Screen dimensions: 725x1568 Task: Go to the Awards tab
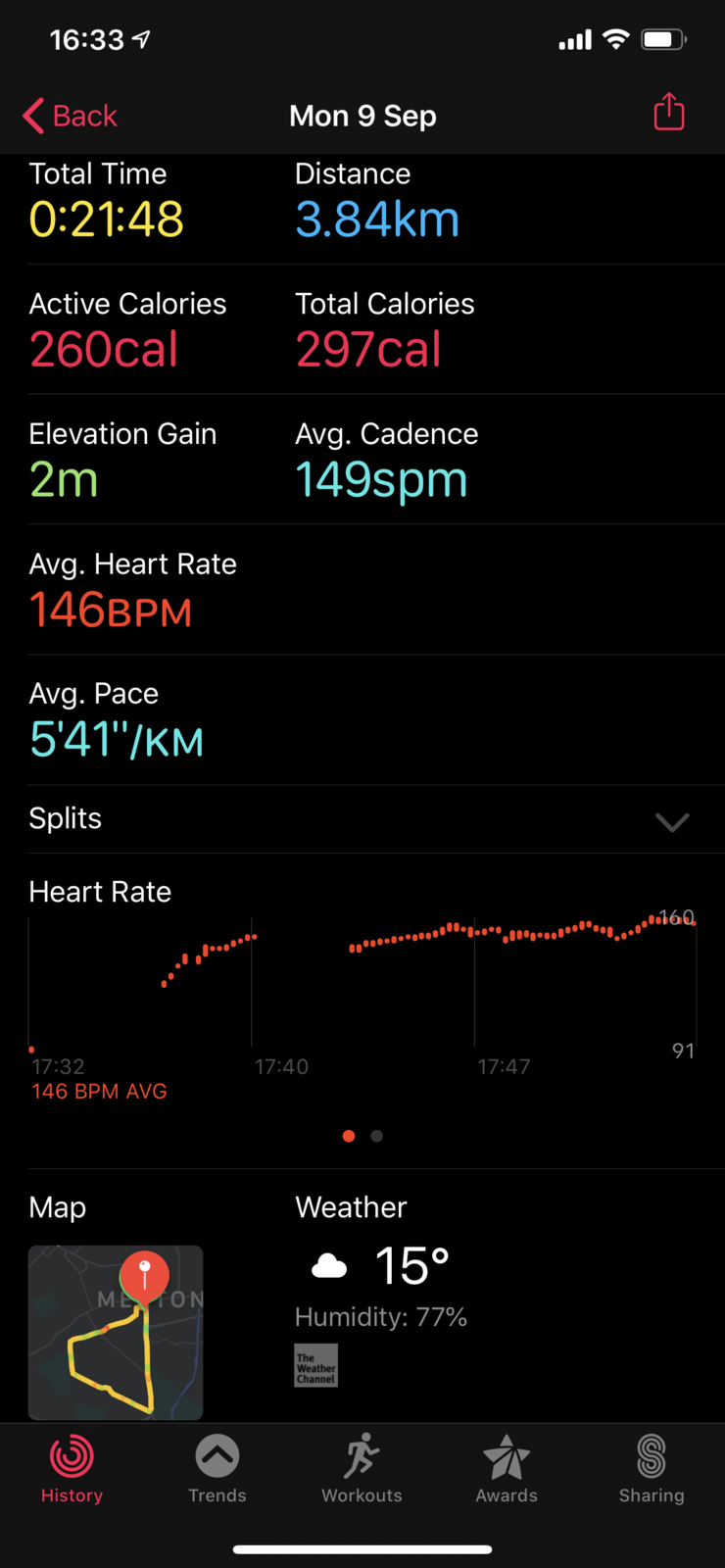coord(507,1468)
